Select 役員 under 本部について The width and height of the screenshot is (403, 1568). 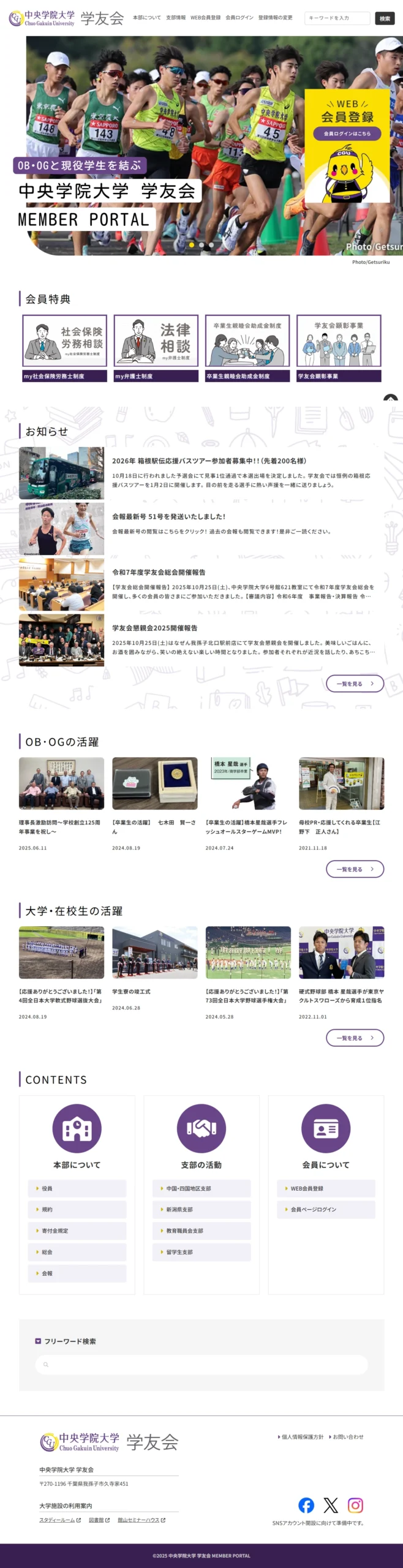coord(77,1188)
